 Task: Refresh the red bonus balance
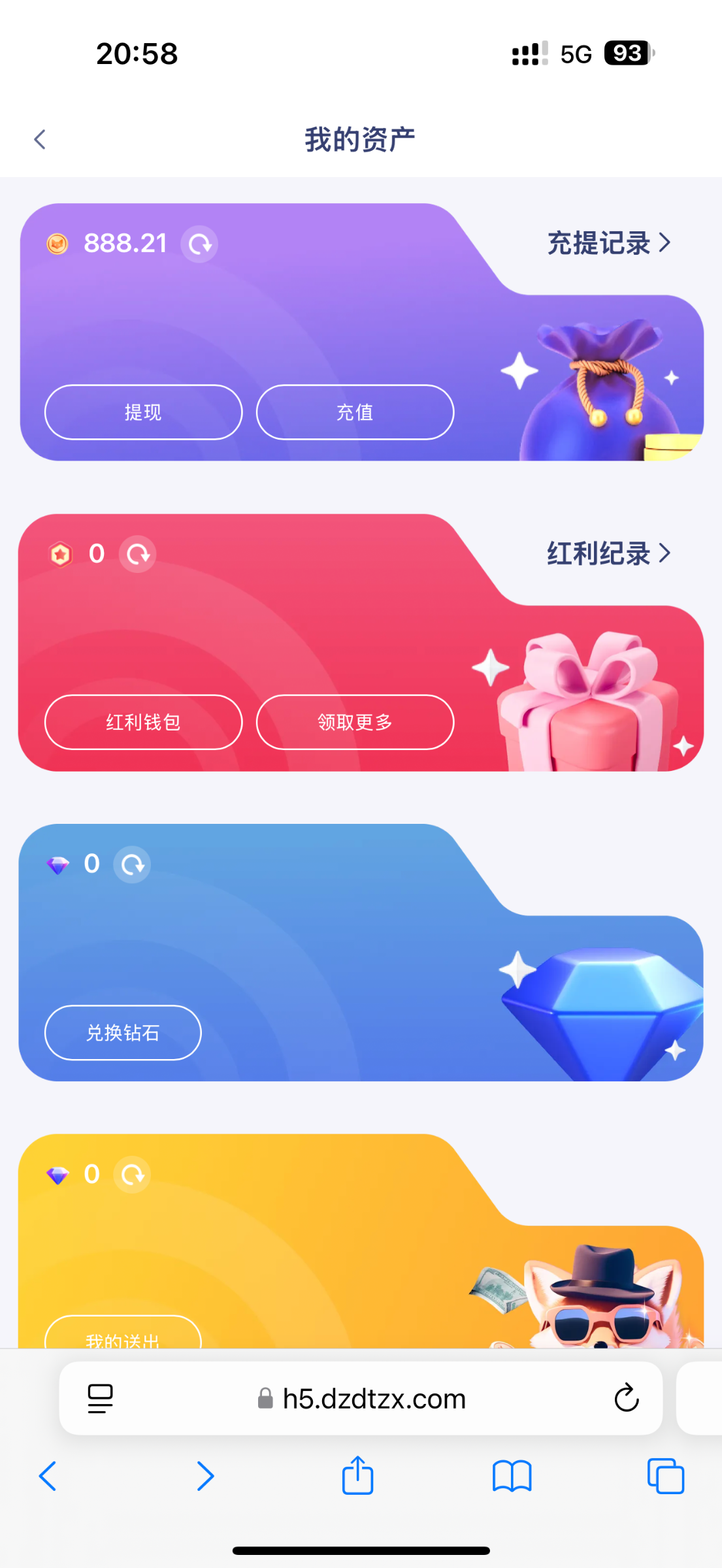pyautogui.click(x=137, y=555)
